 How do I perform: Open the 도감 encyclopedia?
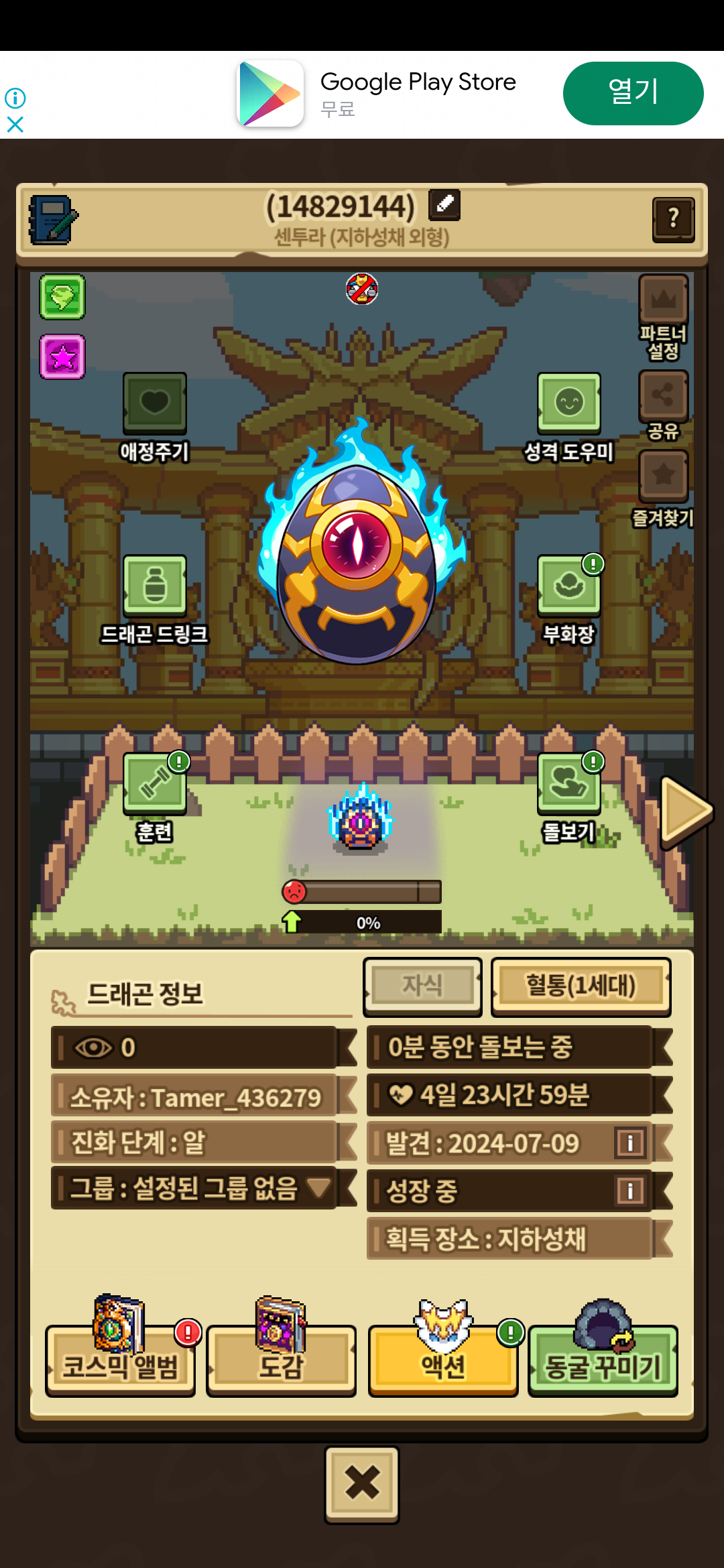[x=281, y=1360]
